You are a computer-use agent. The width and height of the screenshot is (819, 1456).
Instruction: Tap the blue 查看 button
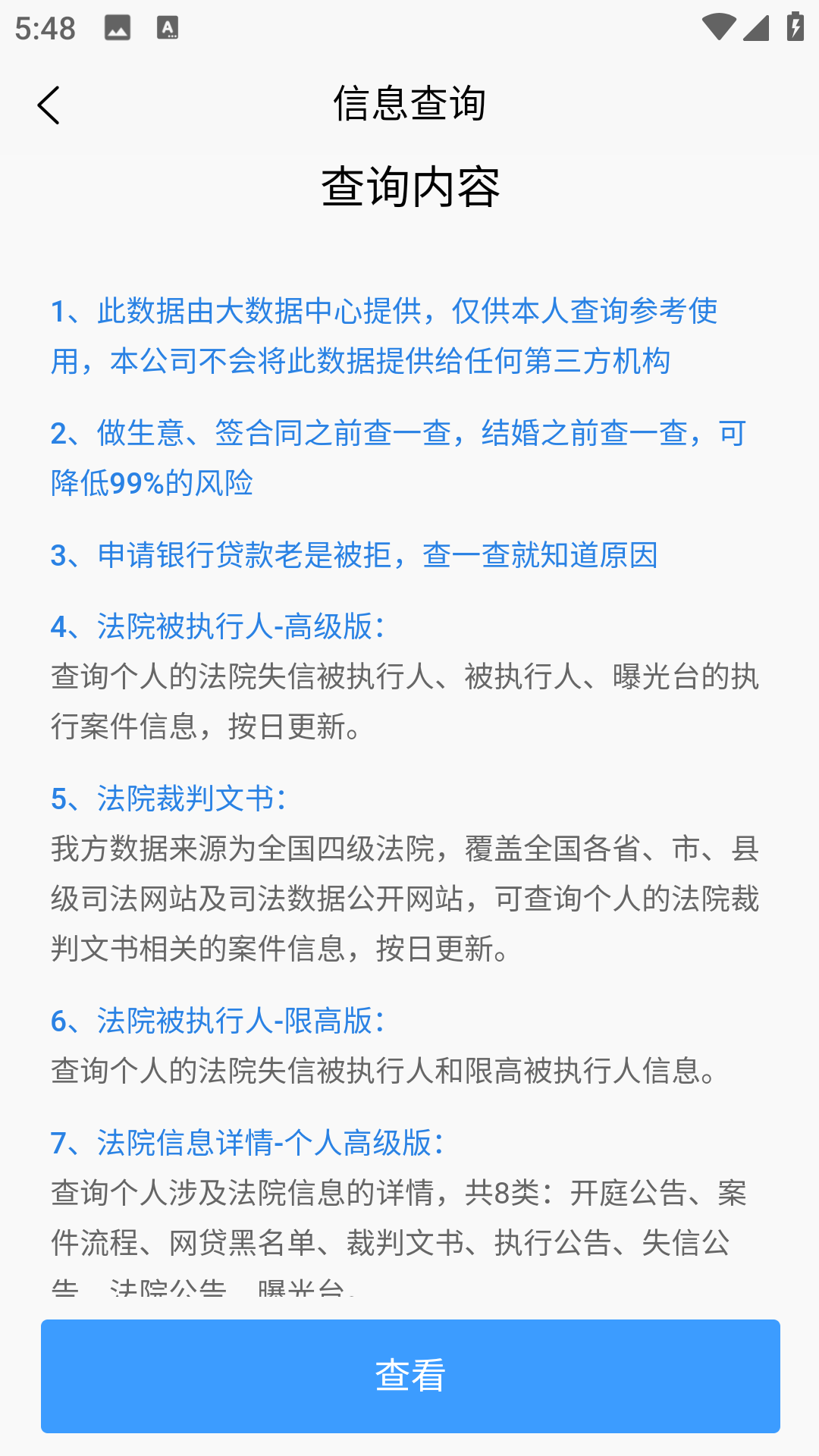409,1375
